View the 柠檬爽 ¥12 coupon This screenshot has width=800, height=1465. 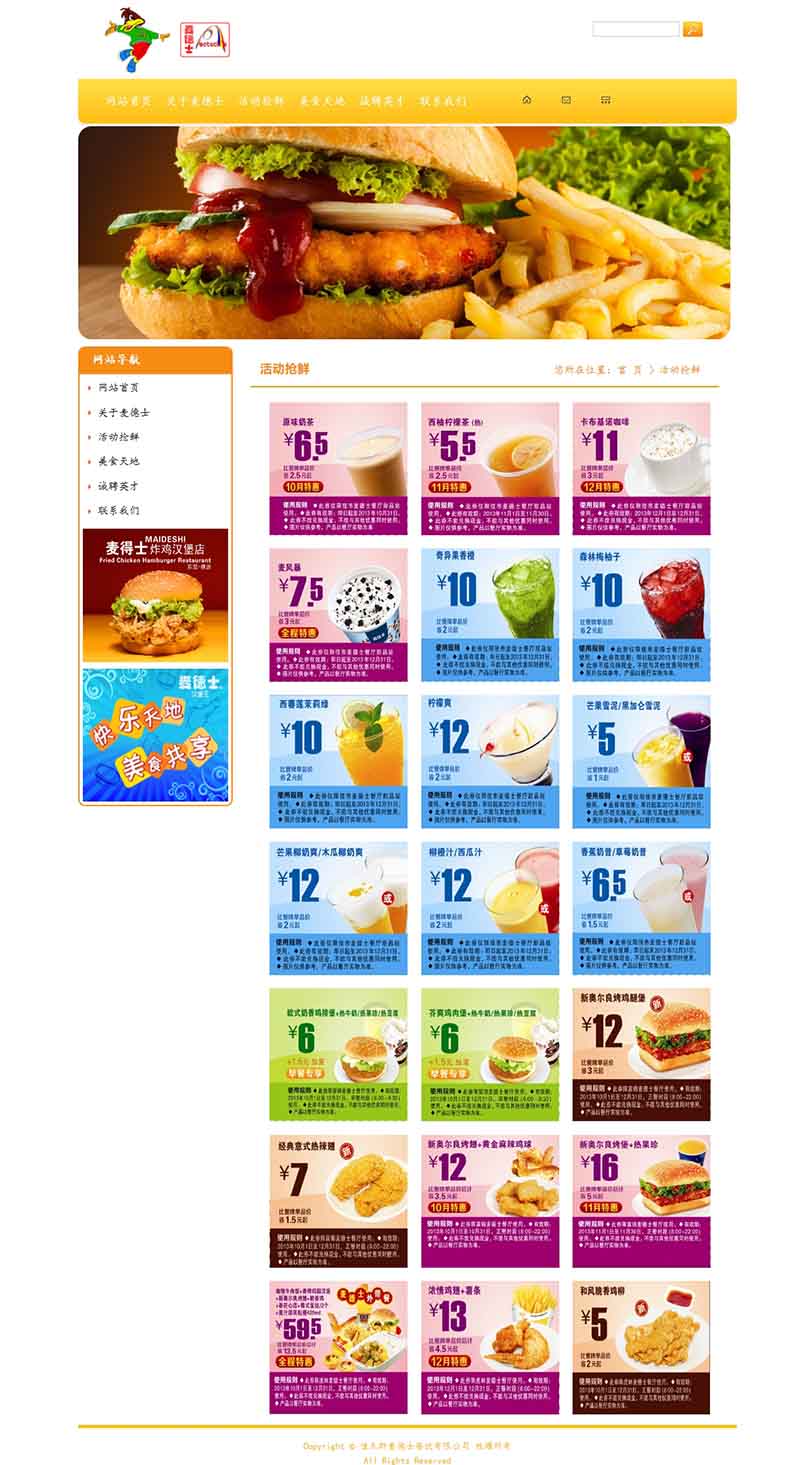(x=490, y=762)
